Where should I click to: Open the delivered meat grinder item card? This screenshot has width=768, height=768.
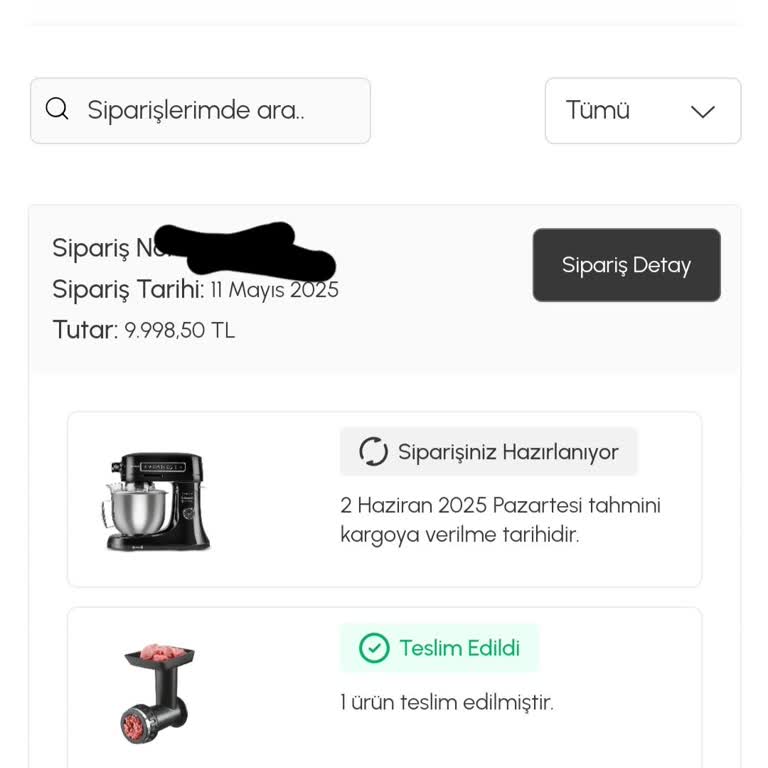click(384, 685)
